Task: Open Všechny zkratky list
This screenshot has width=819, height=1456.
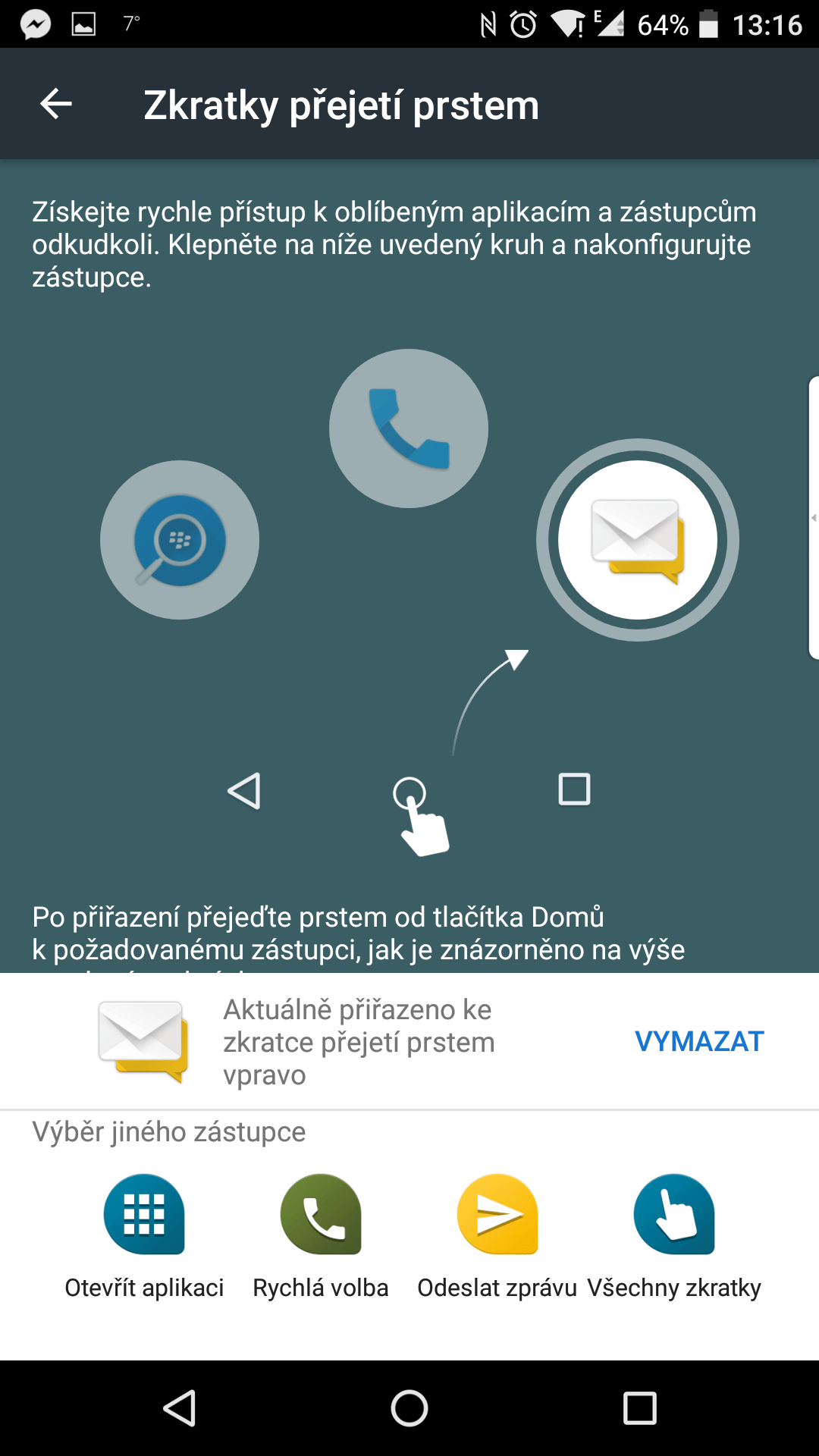Action: [x=674, y=1238]
